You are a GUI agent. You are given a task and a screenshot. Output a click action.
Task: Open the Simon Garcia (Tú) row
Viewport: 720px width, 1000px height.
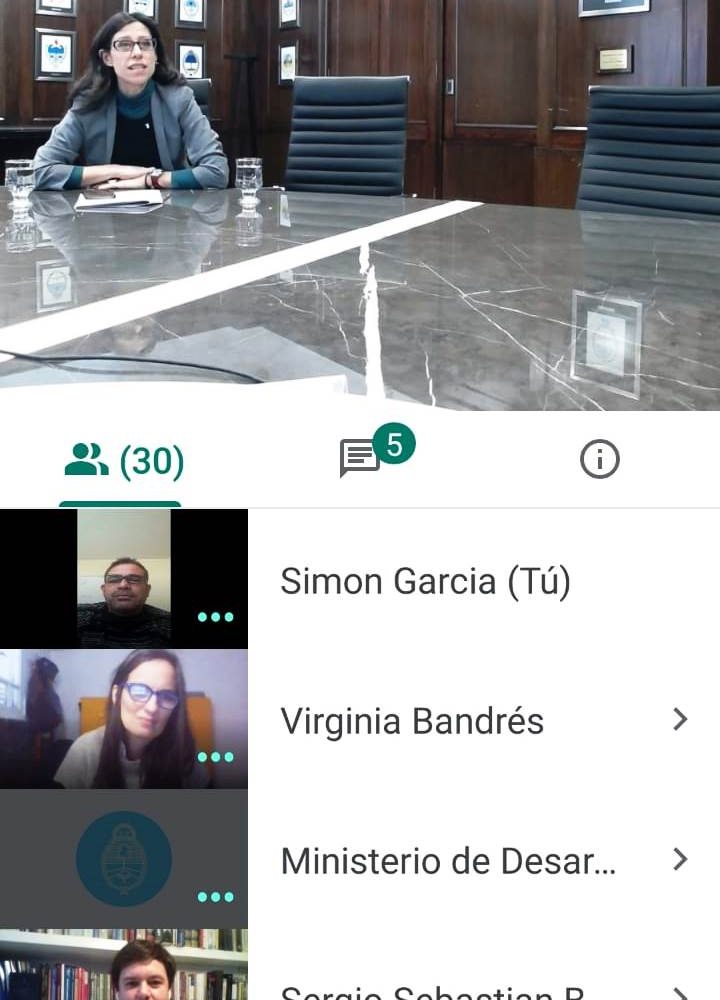click(x=425, y=581)
